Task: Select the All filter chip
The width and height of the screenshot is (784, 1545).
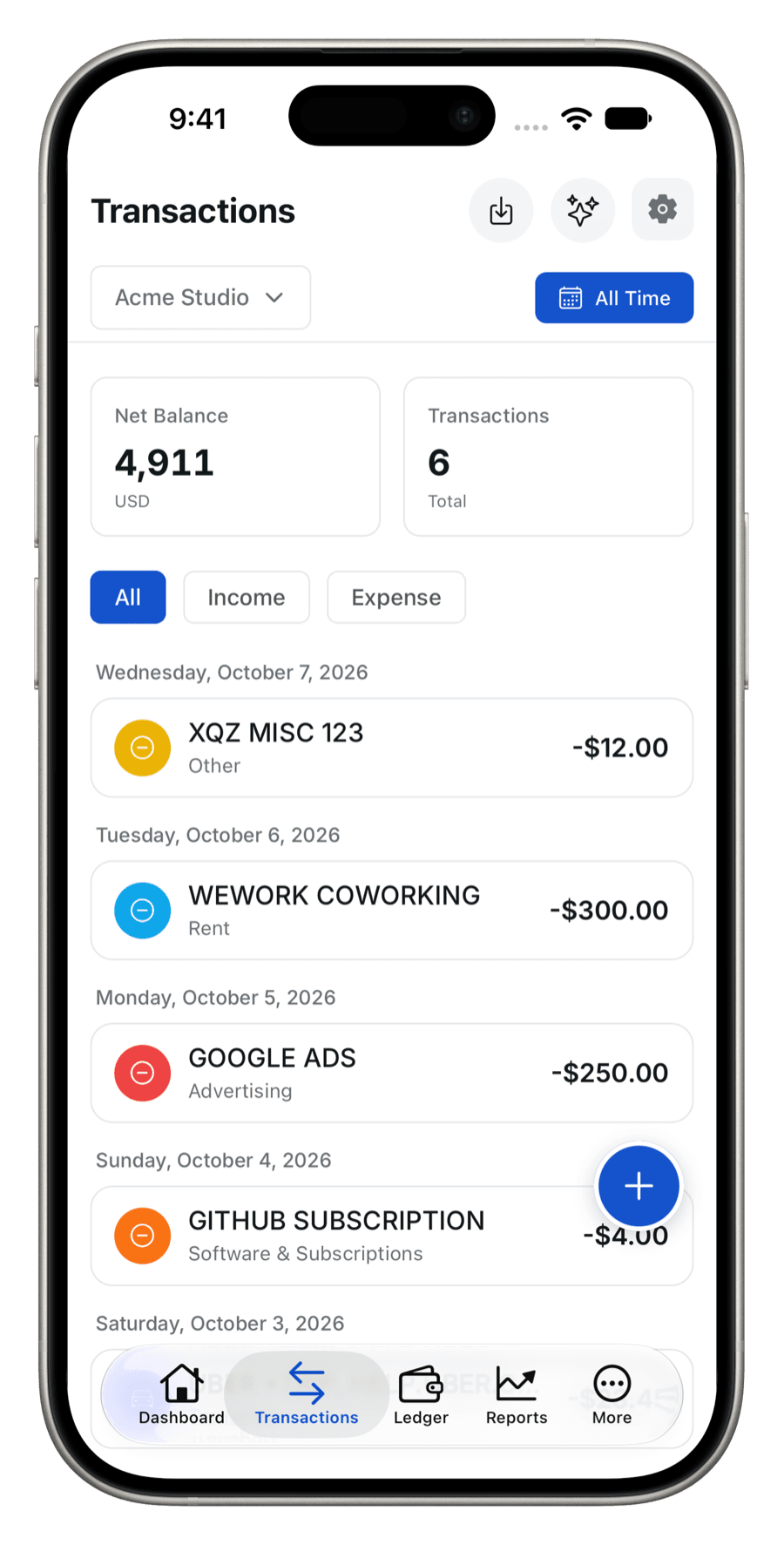Action: (x=128, y=597)
